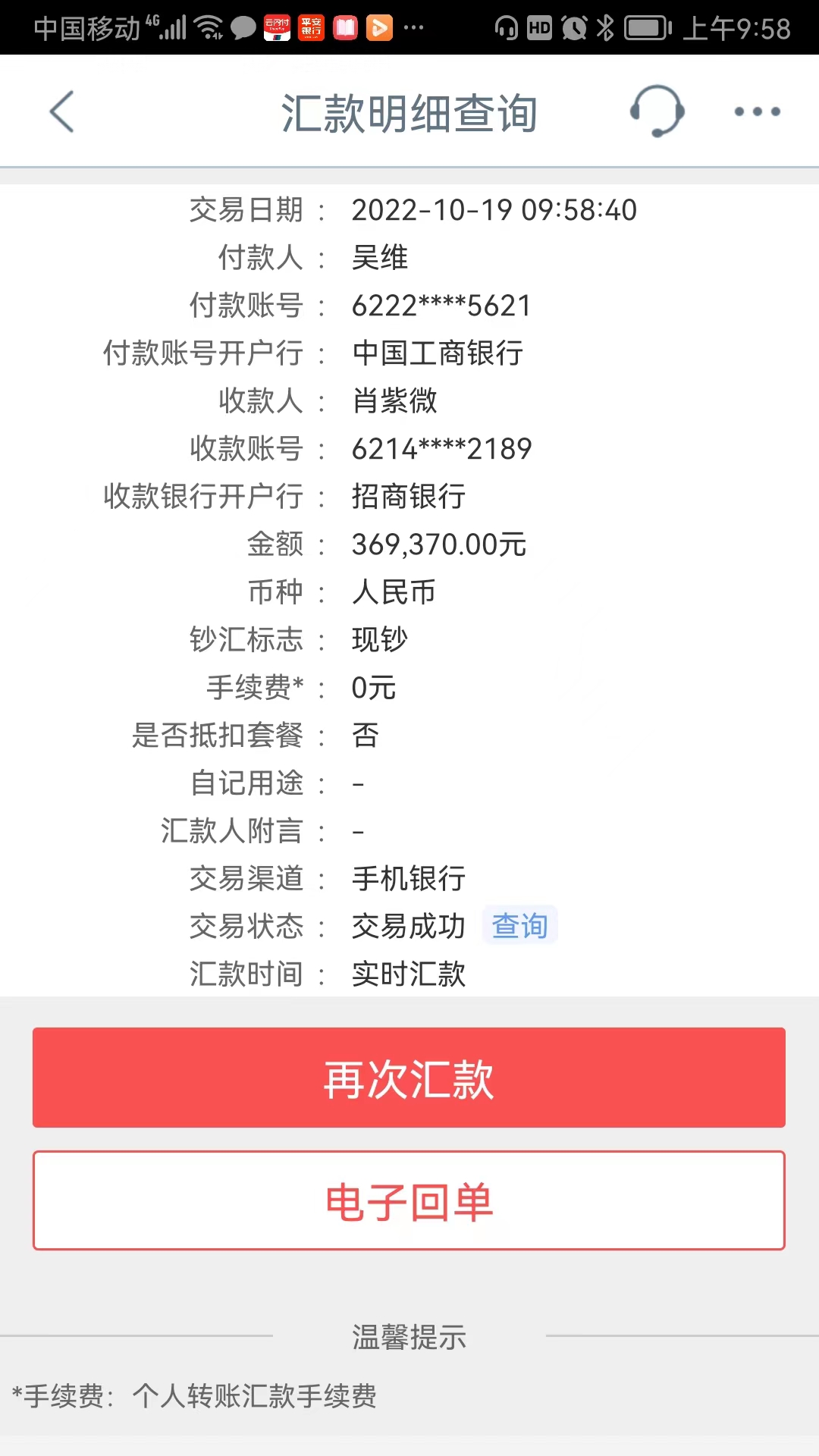Tap 查询 next to transaction status
Viewport: 819px width, 1456px height.
click(519, 925)
